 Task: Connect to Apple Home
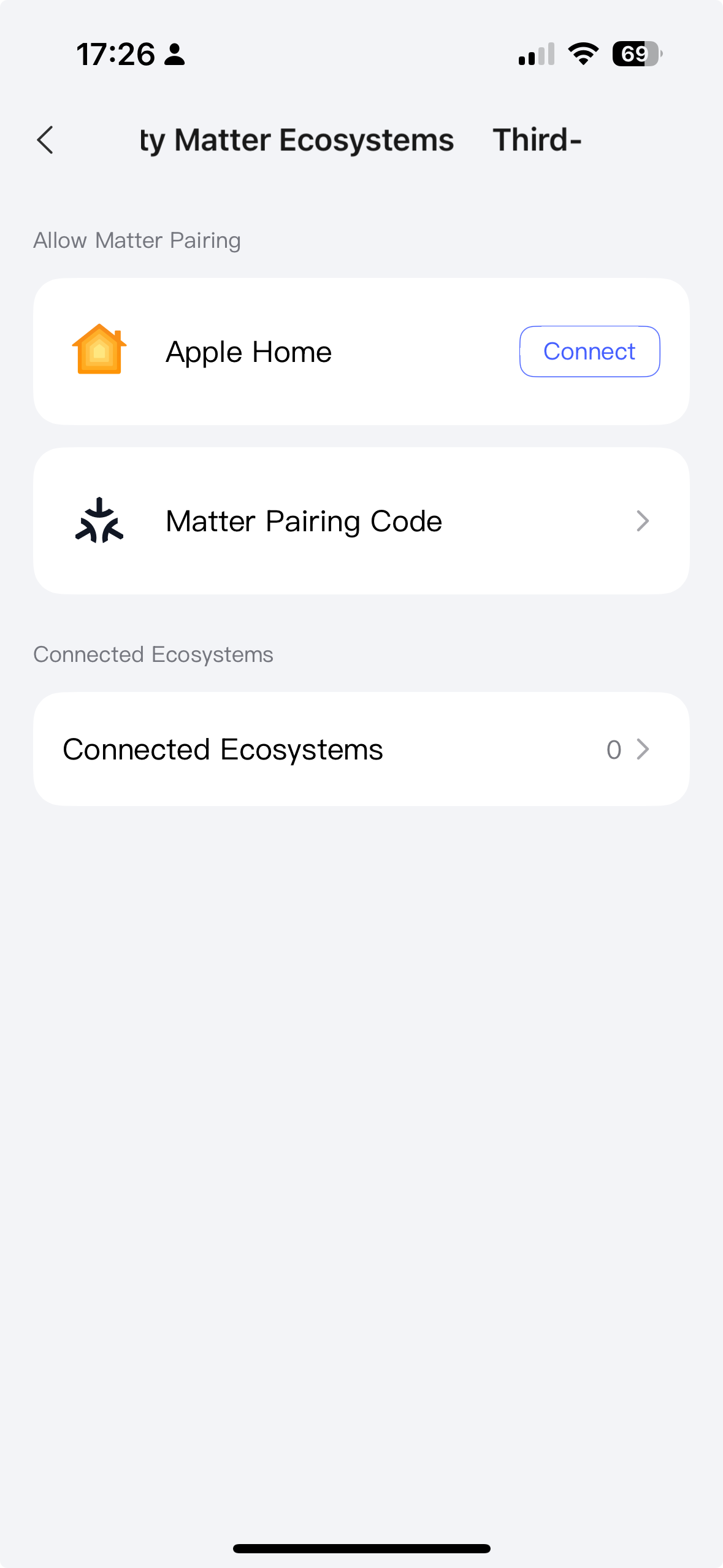pos(589,352)
